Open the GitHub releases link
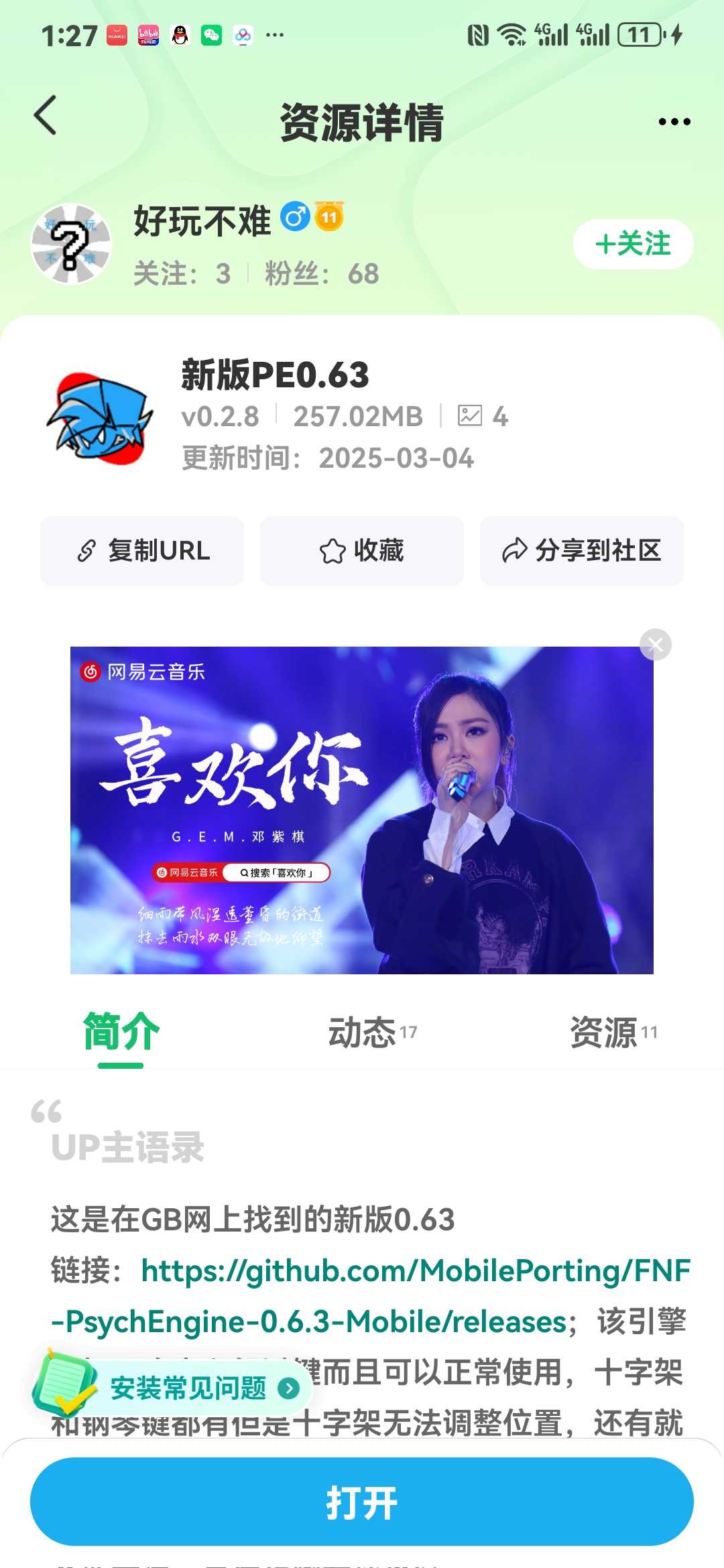 (x=416, y=1271)
